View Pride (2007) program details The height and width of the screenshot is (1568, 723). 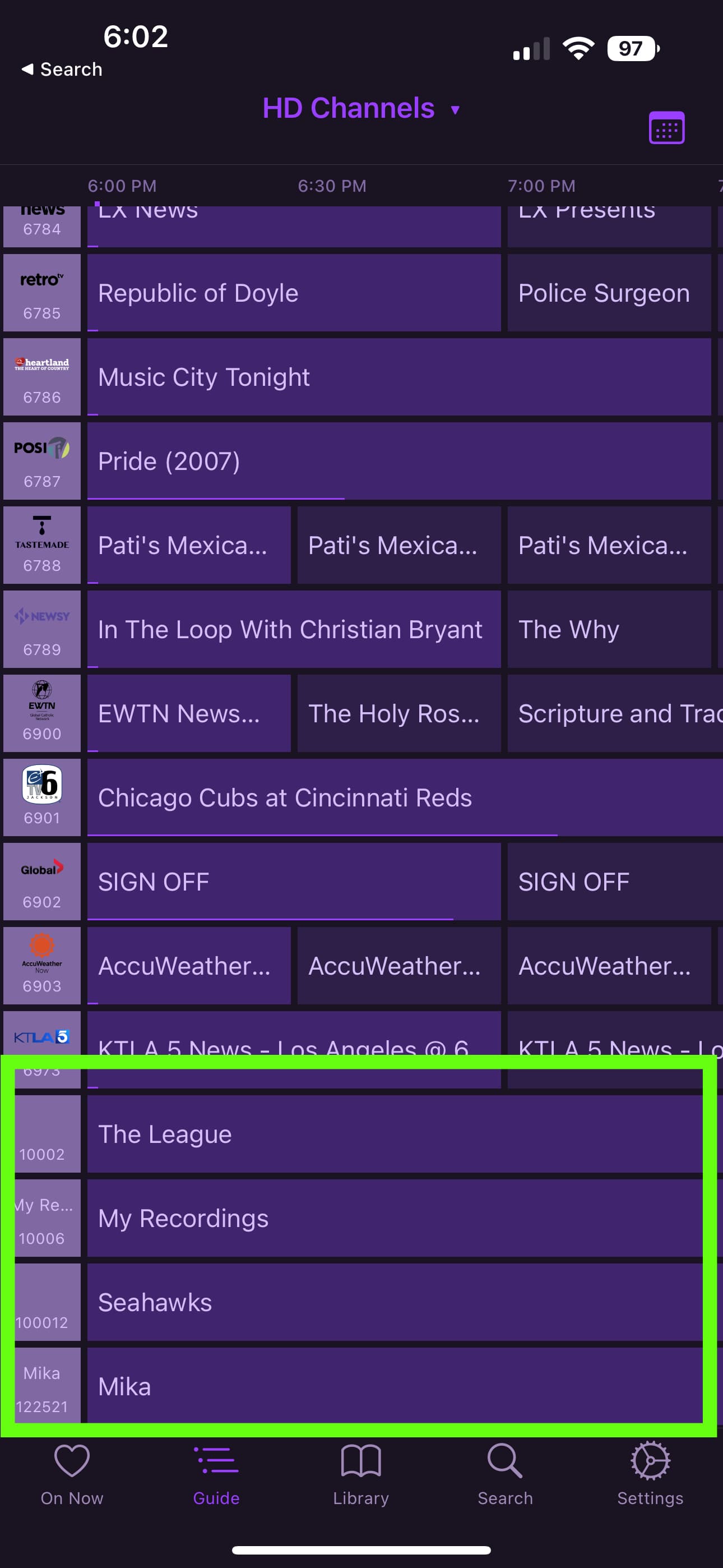tap(398, 461)
